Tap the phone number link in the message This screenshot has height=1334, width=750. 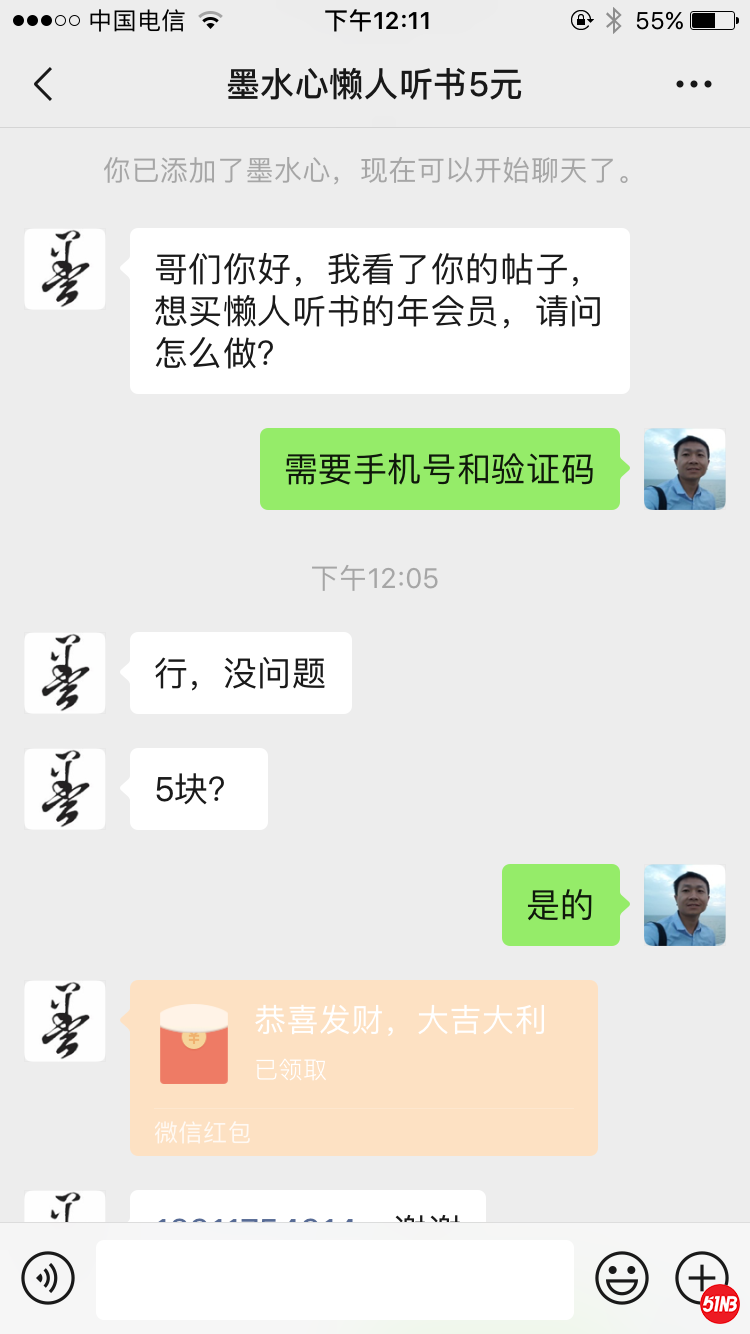pos(256,1214)
